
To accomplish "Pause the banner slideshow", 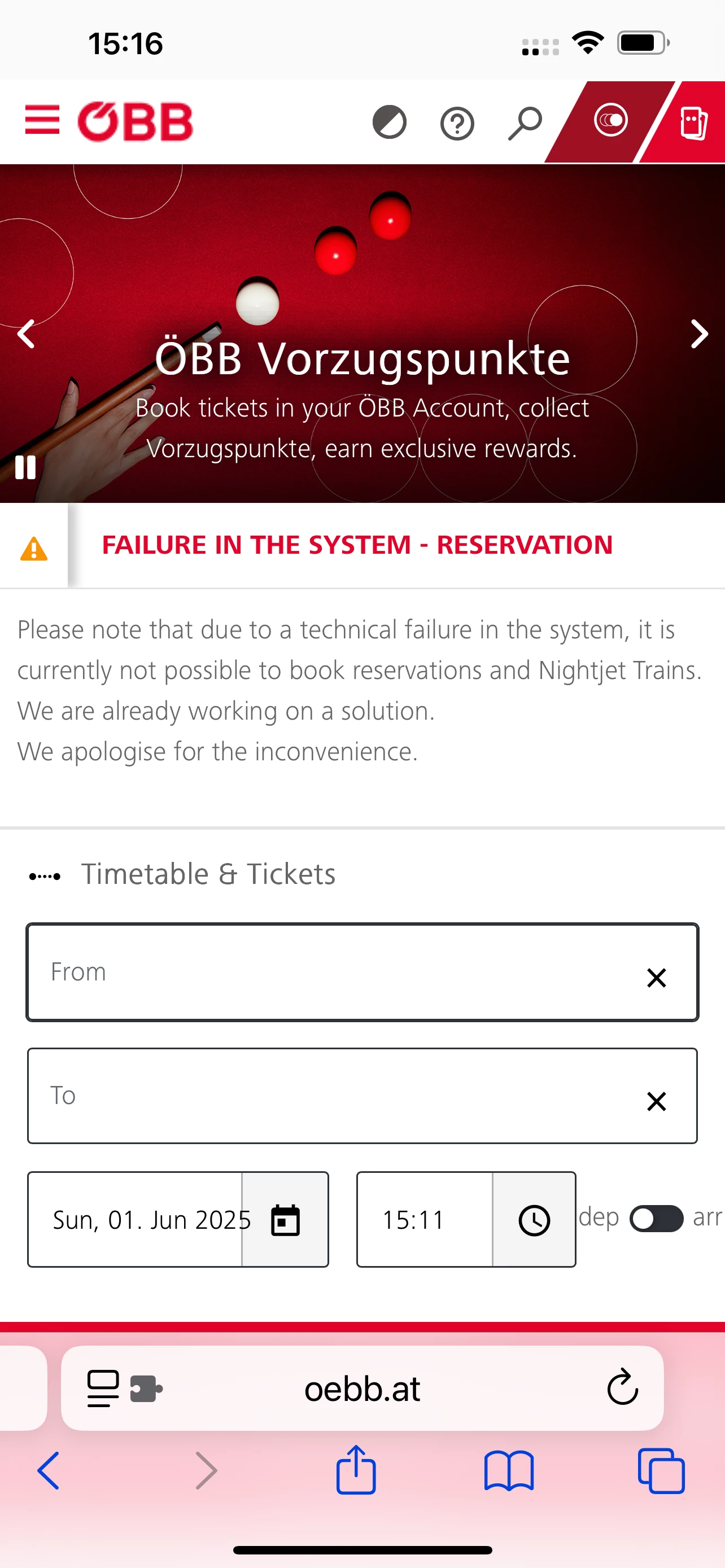I will (25, 467).
